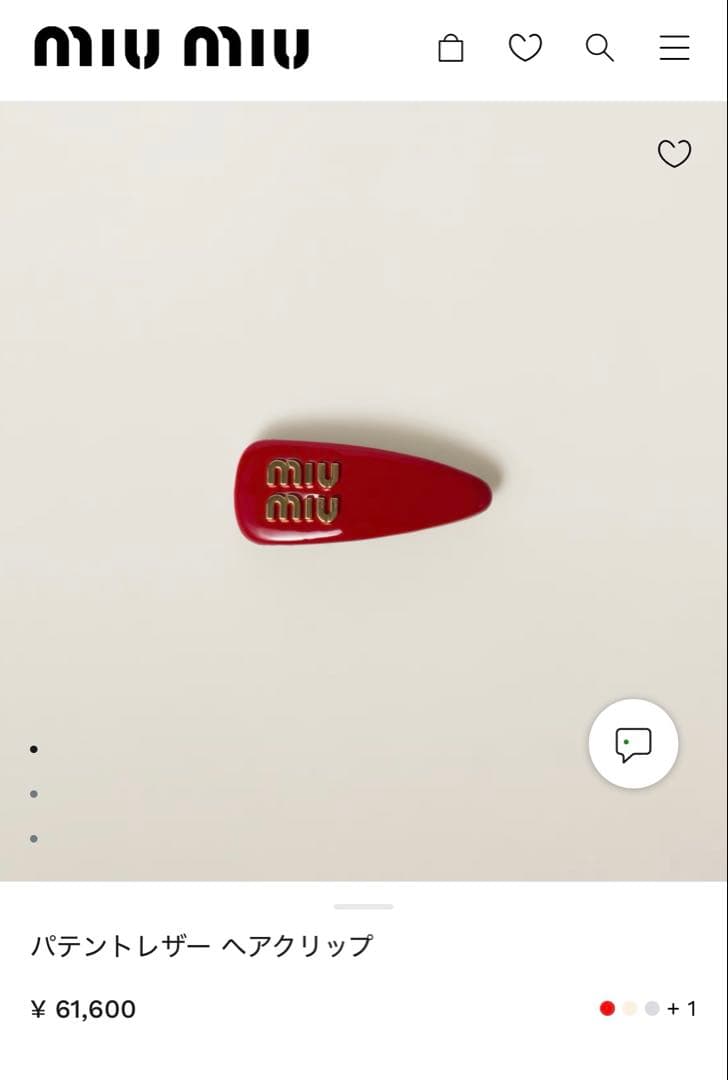Click the second carousel dot to change image
Screen dimensions: 728x1080
point(34,794)
